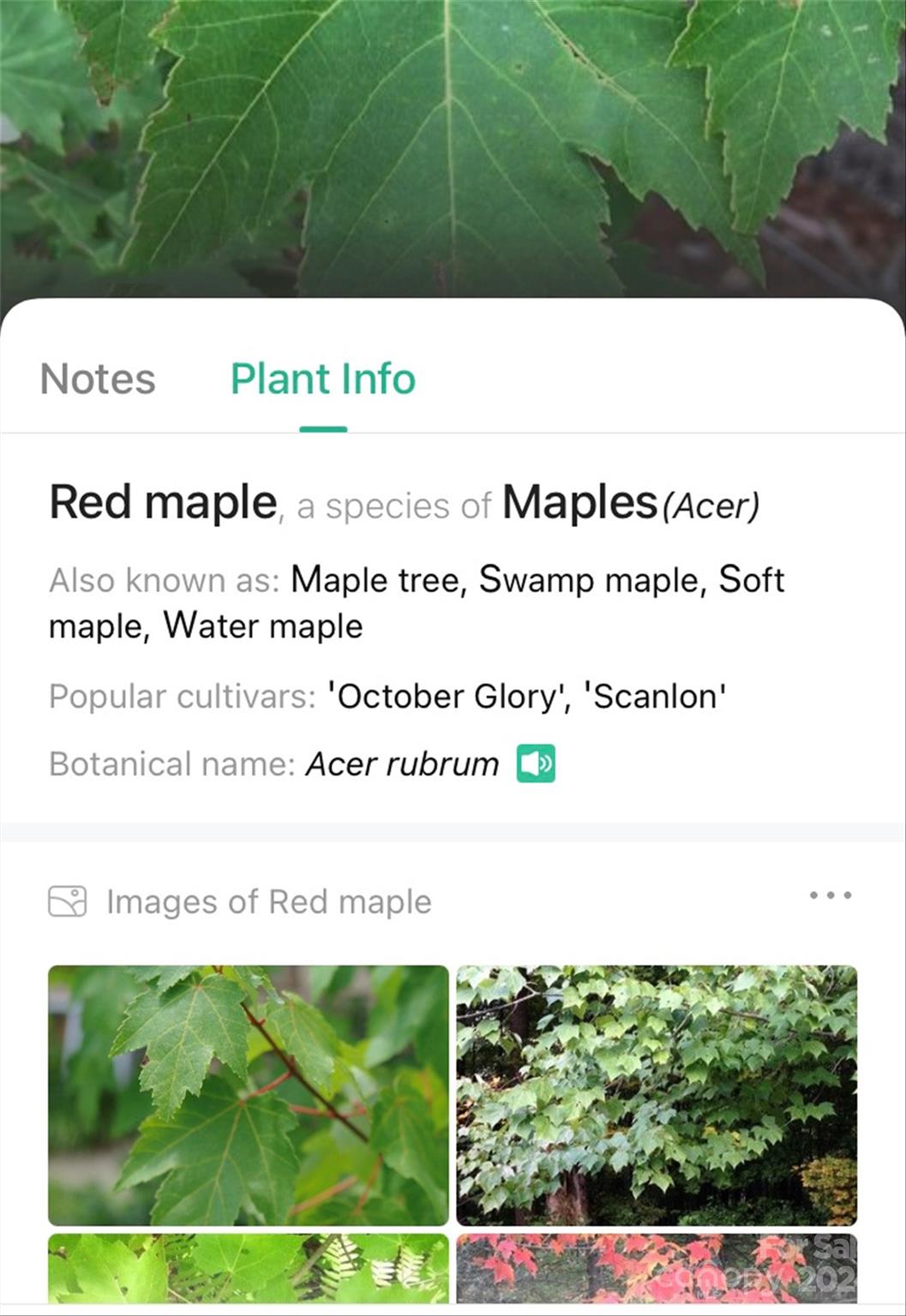Open the close-up red maple leaves image
906x1316 pixels.
tap(248, 1095)
